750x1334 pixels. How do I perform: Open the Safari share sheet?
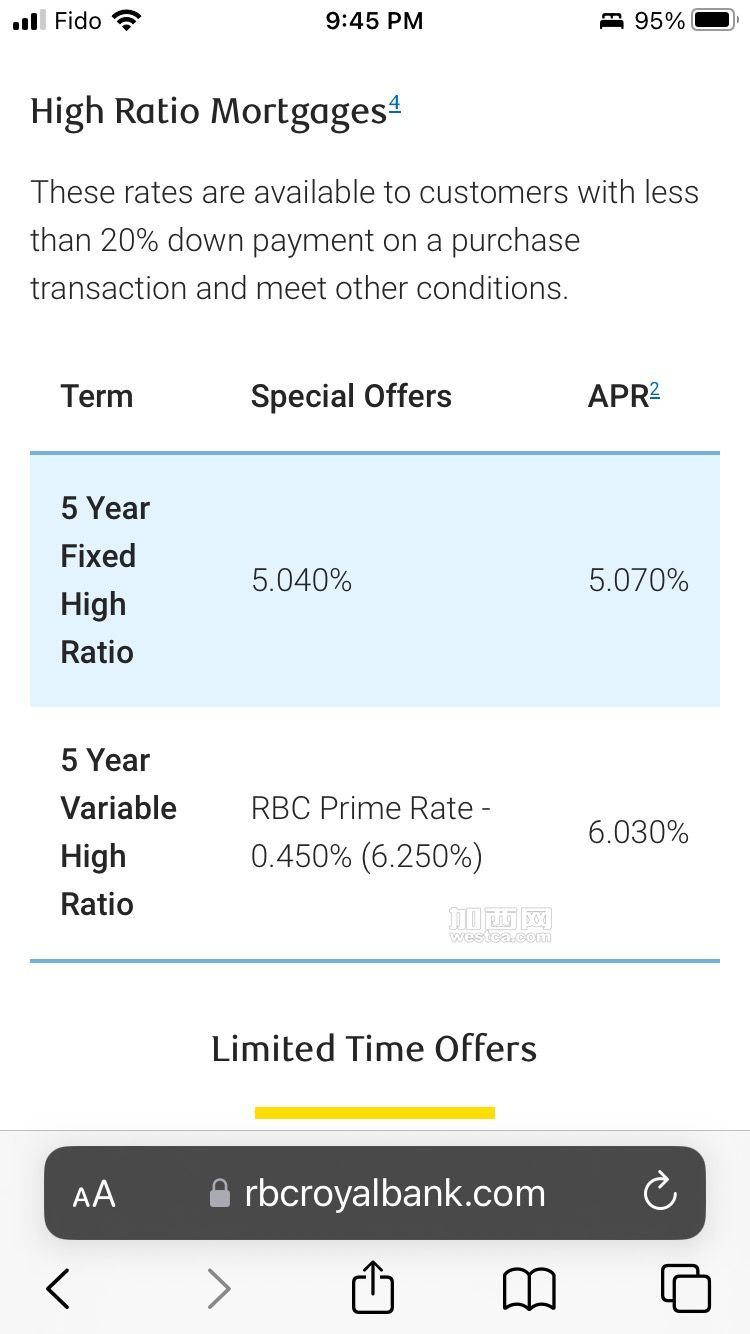coord(373,1286)
